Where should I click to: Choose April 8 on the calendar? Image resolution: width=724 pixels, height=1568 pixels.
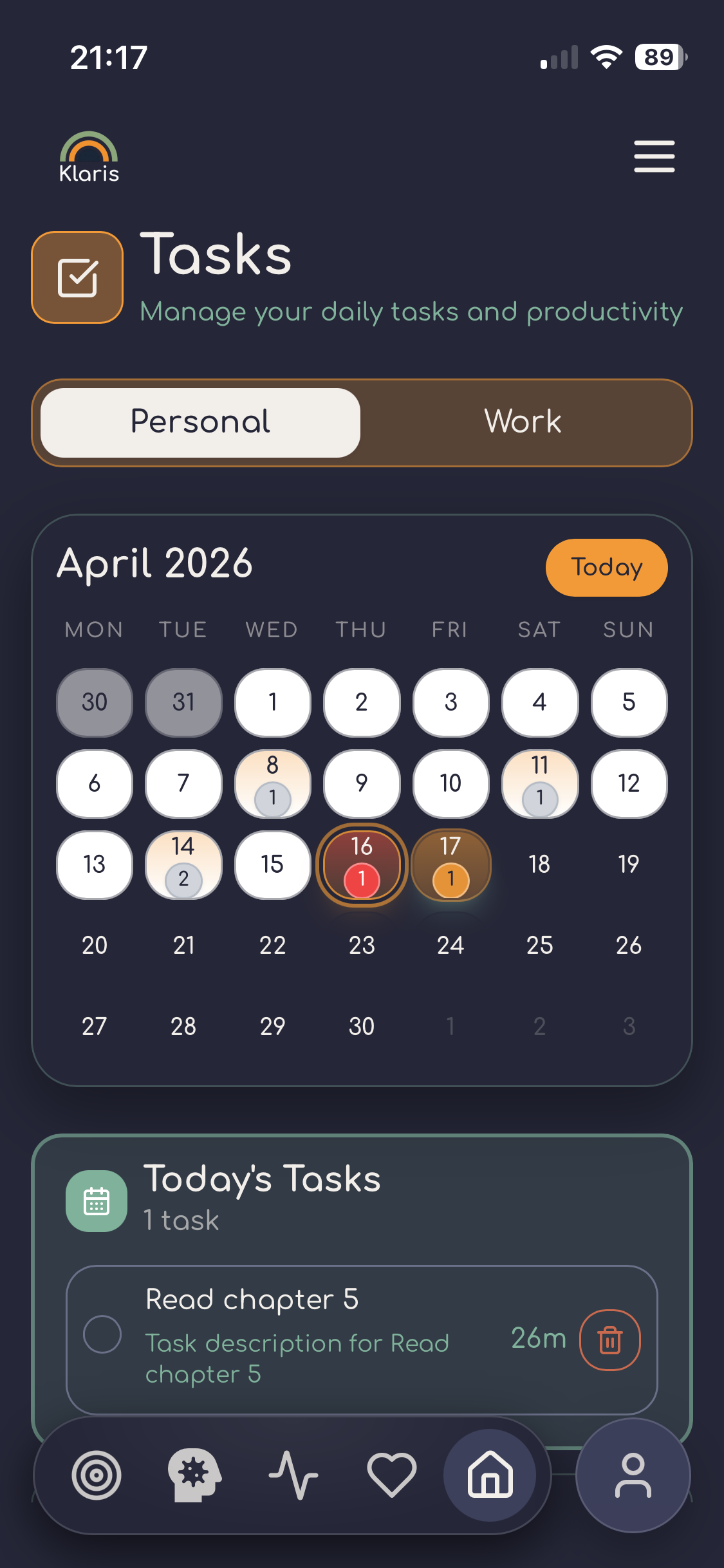click(272, 783)
